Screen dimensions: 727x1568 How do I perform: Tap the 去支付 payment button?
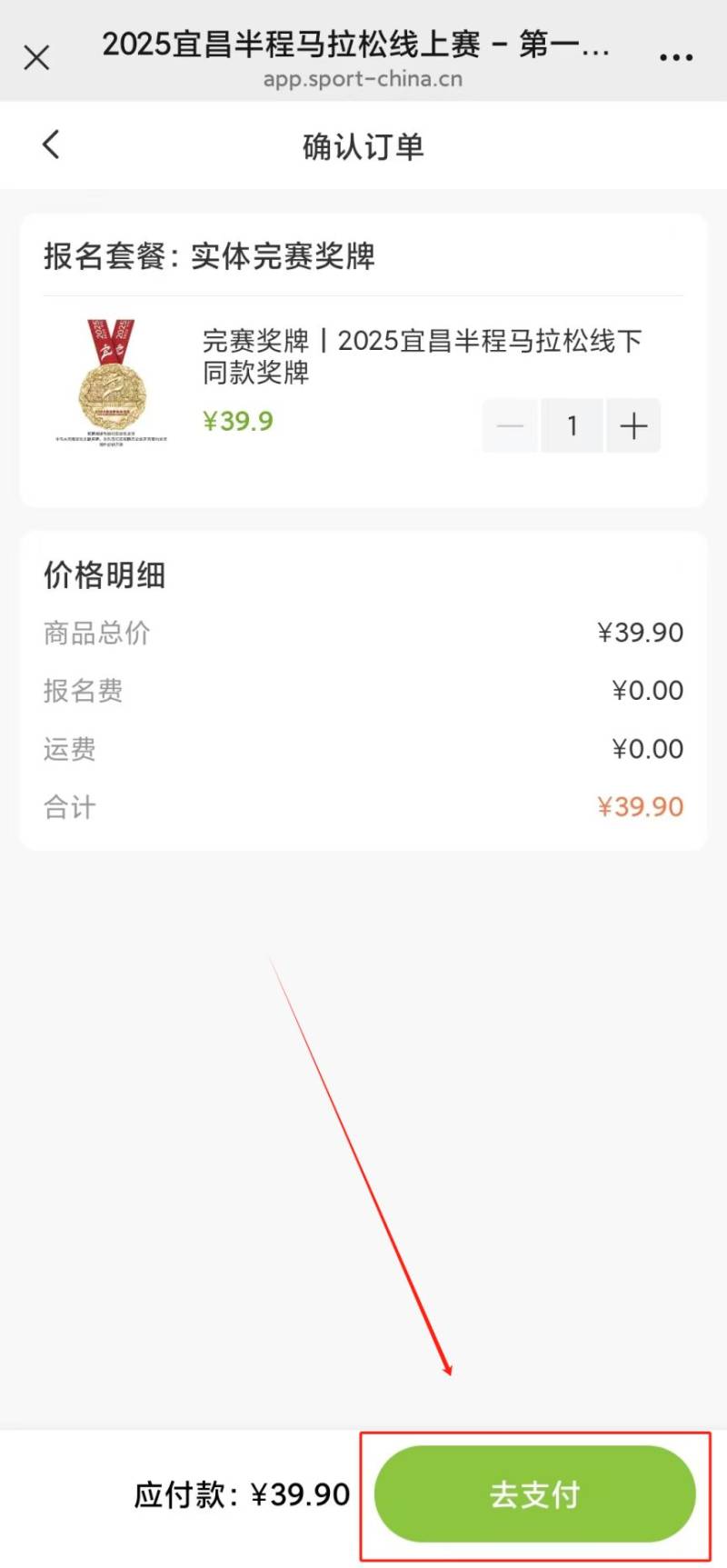[x=533, y=1493]
